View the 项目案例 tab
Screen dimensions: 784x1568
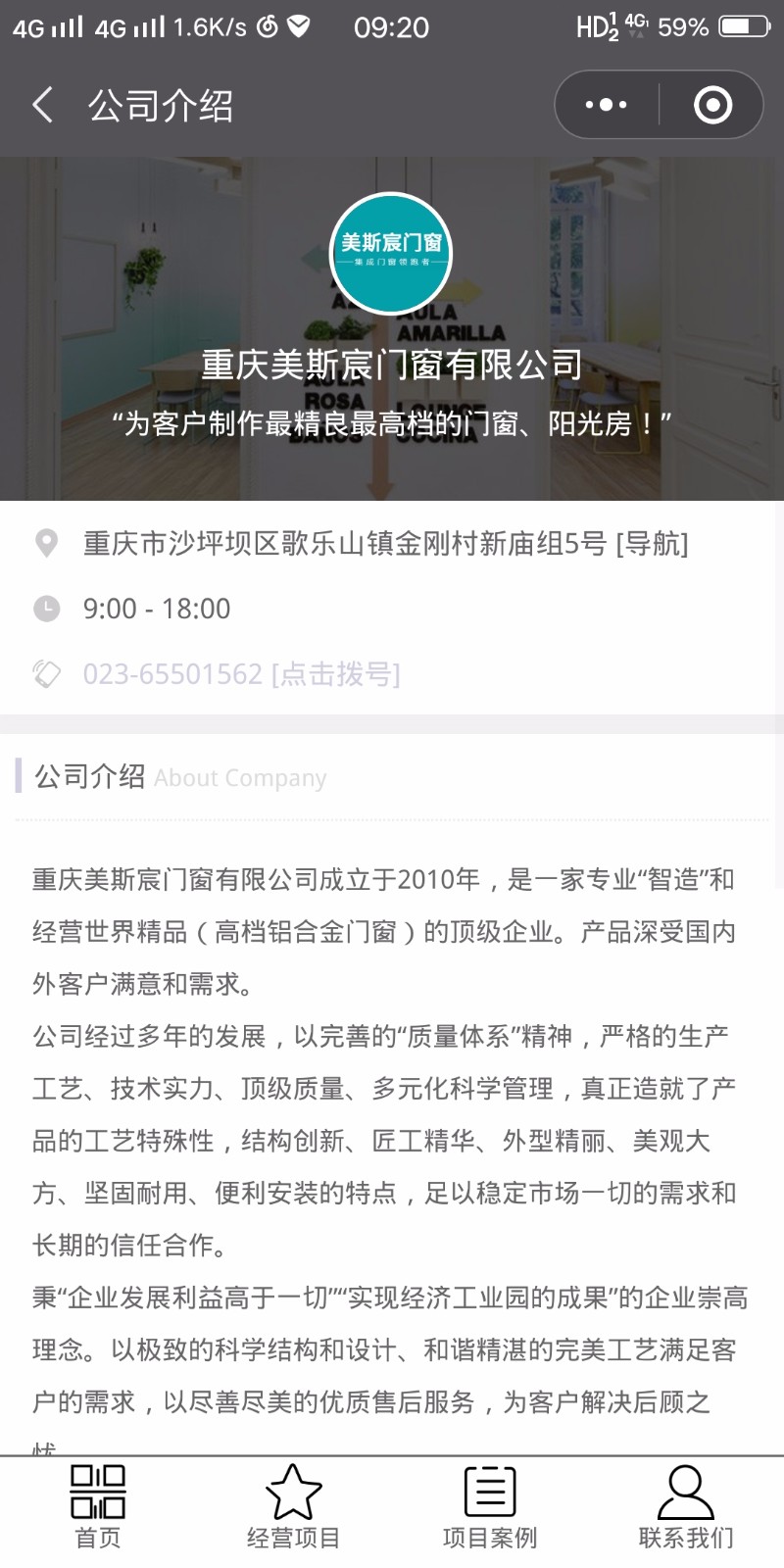click(490, 1507)
